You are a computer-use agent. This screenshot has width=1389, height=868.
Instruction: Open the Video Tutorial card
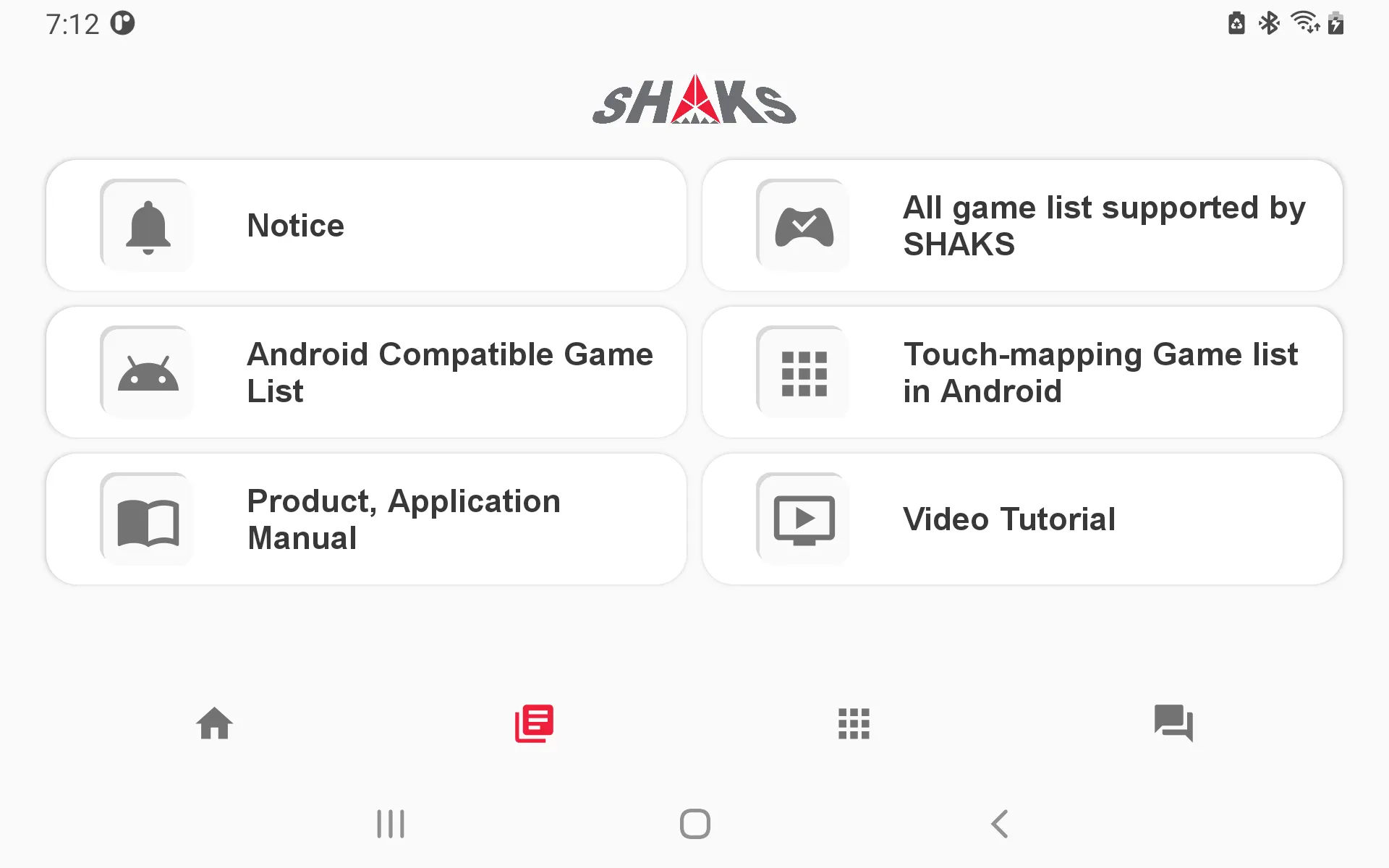(1022, 519)
